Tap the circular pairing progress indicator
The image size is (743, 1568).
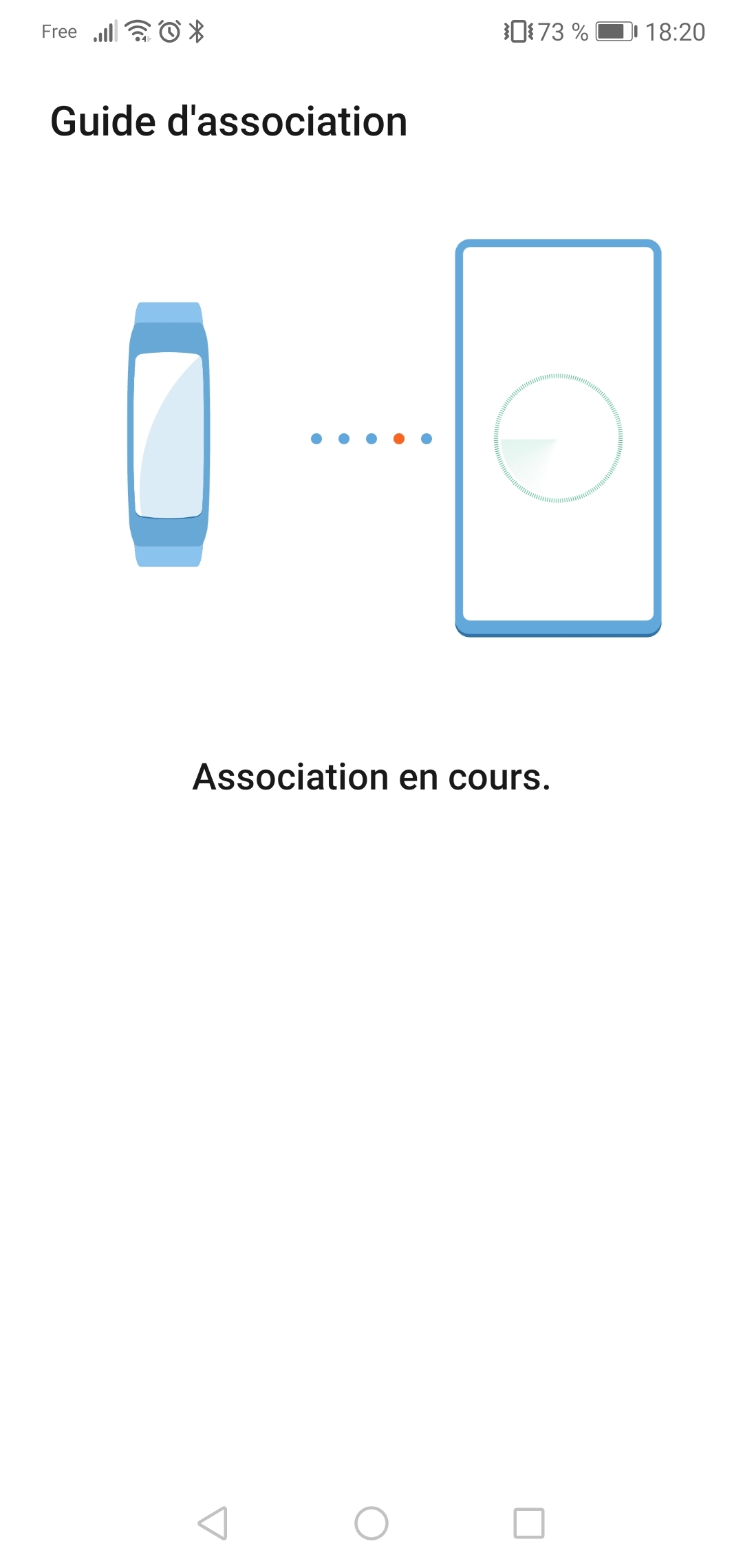point(557,438)
